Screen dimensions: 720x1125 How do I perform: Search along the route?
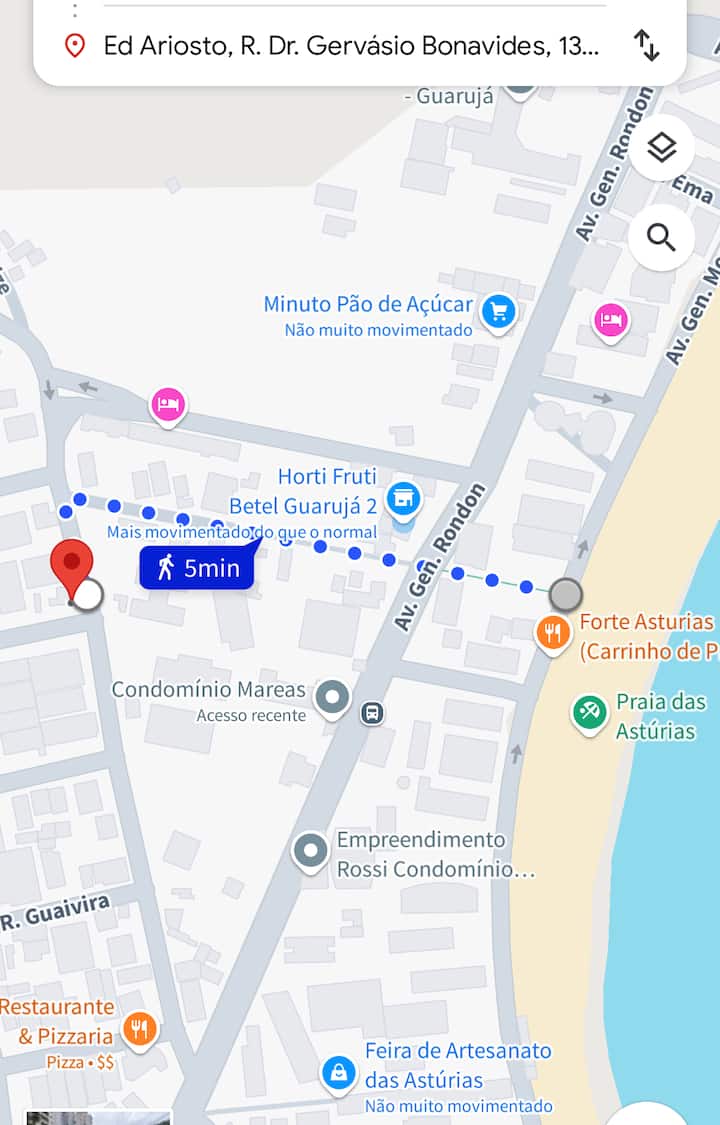coord(661,238)
